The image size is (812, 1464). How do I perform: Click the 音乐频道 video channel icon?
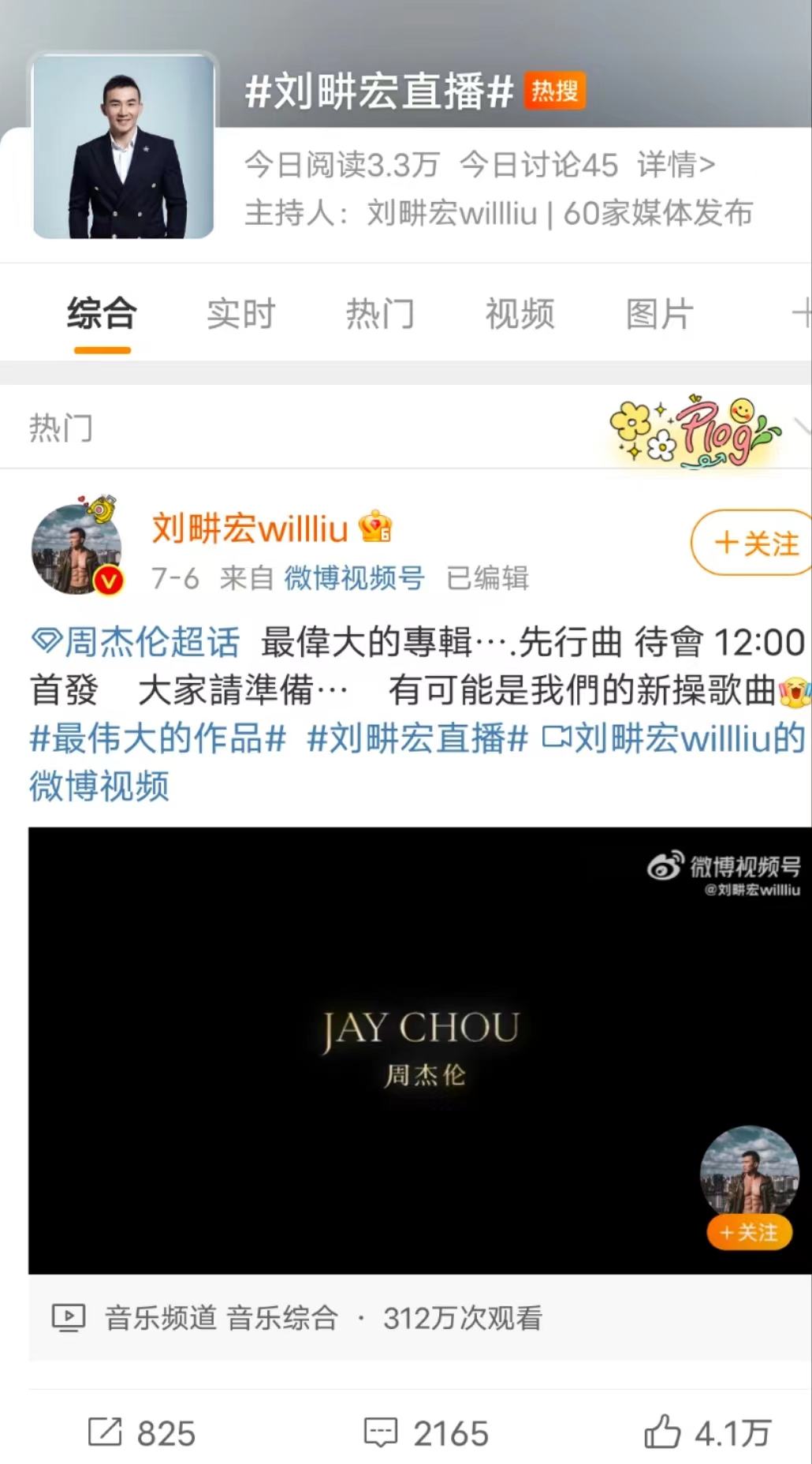click(69, 1316)
